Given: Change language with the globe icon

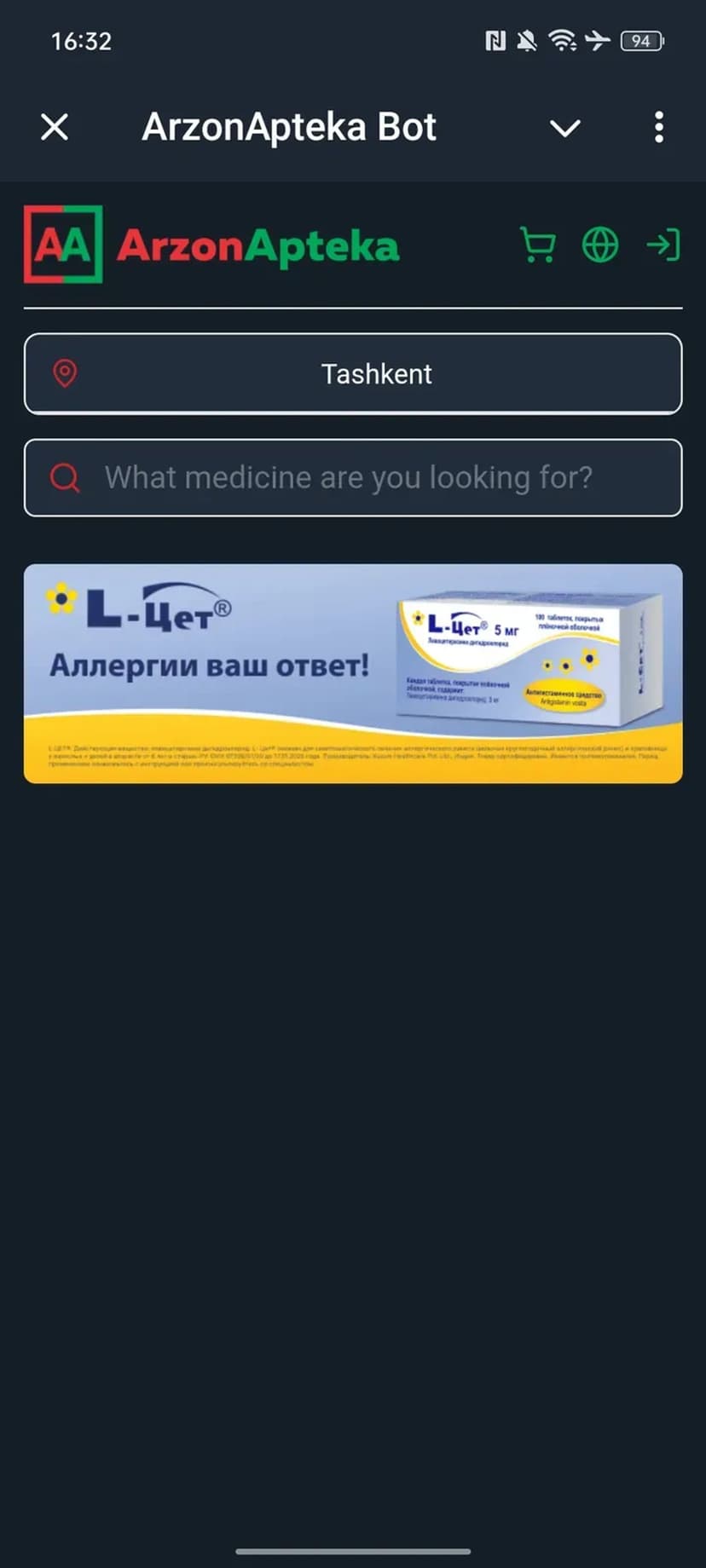Looking at the screenshot, I should (x=600, y=245).
